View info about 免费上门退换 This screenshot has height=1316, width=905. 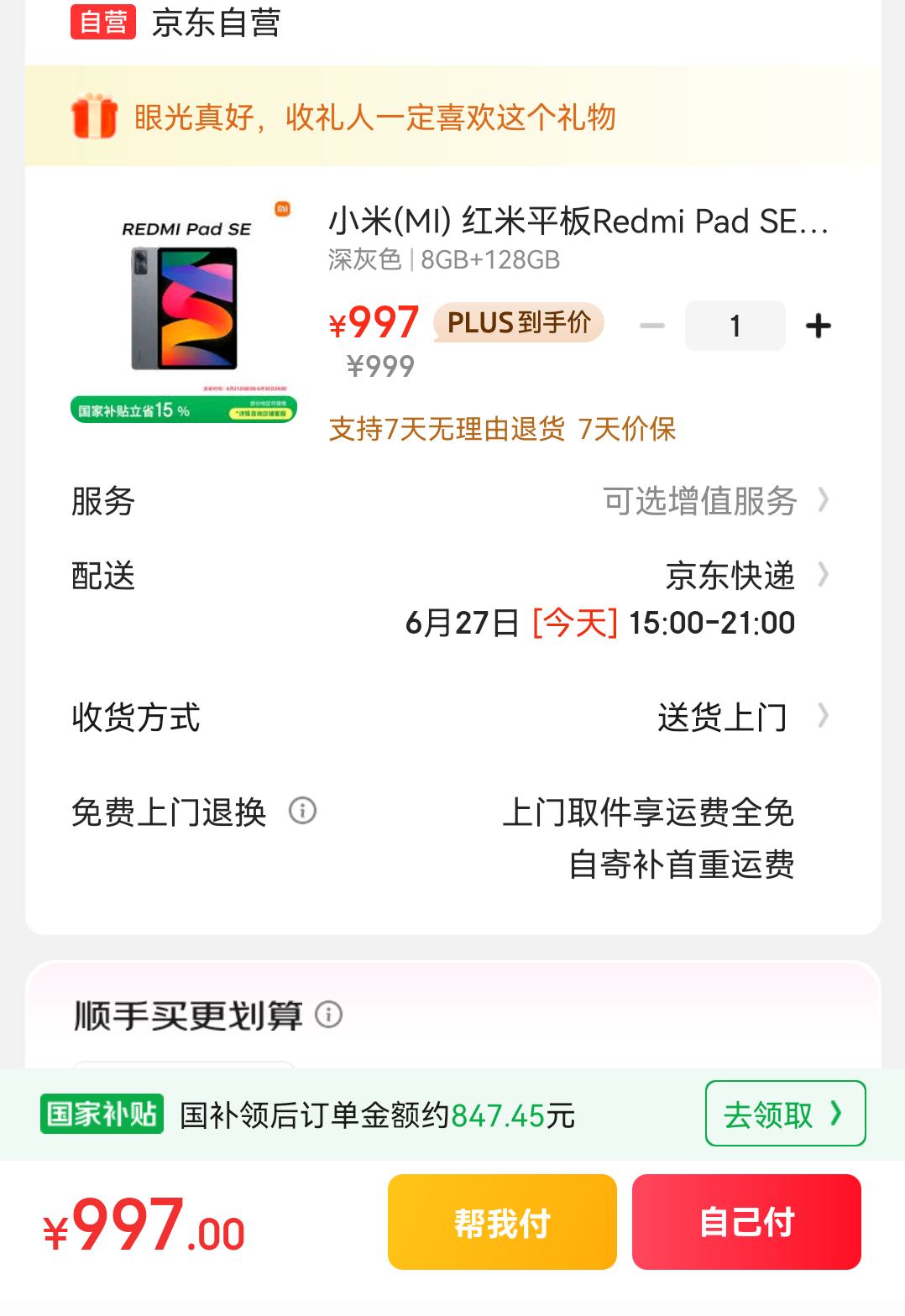pyautogui.click(x=302, y=811)
